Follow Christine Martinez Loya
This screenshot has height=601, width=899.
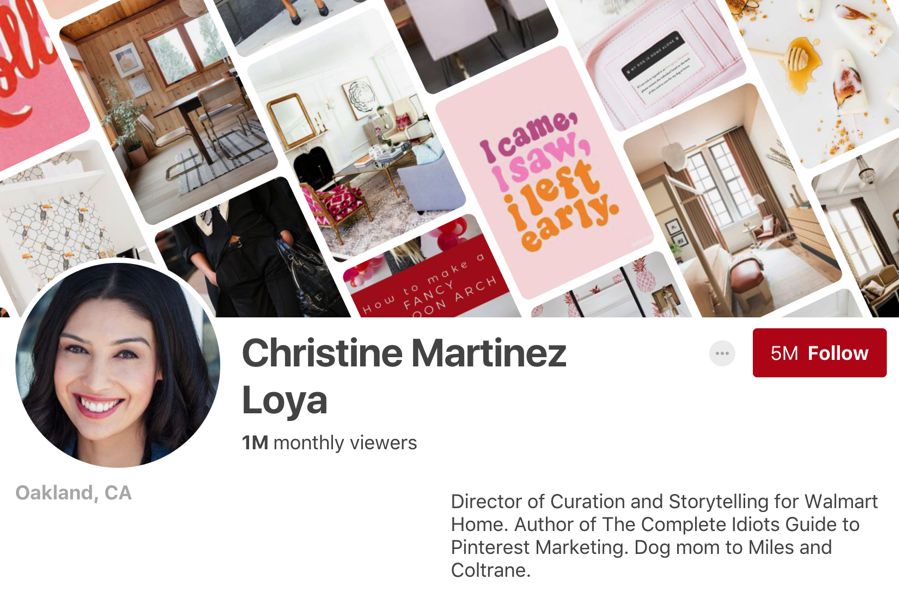coord(819,353)
